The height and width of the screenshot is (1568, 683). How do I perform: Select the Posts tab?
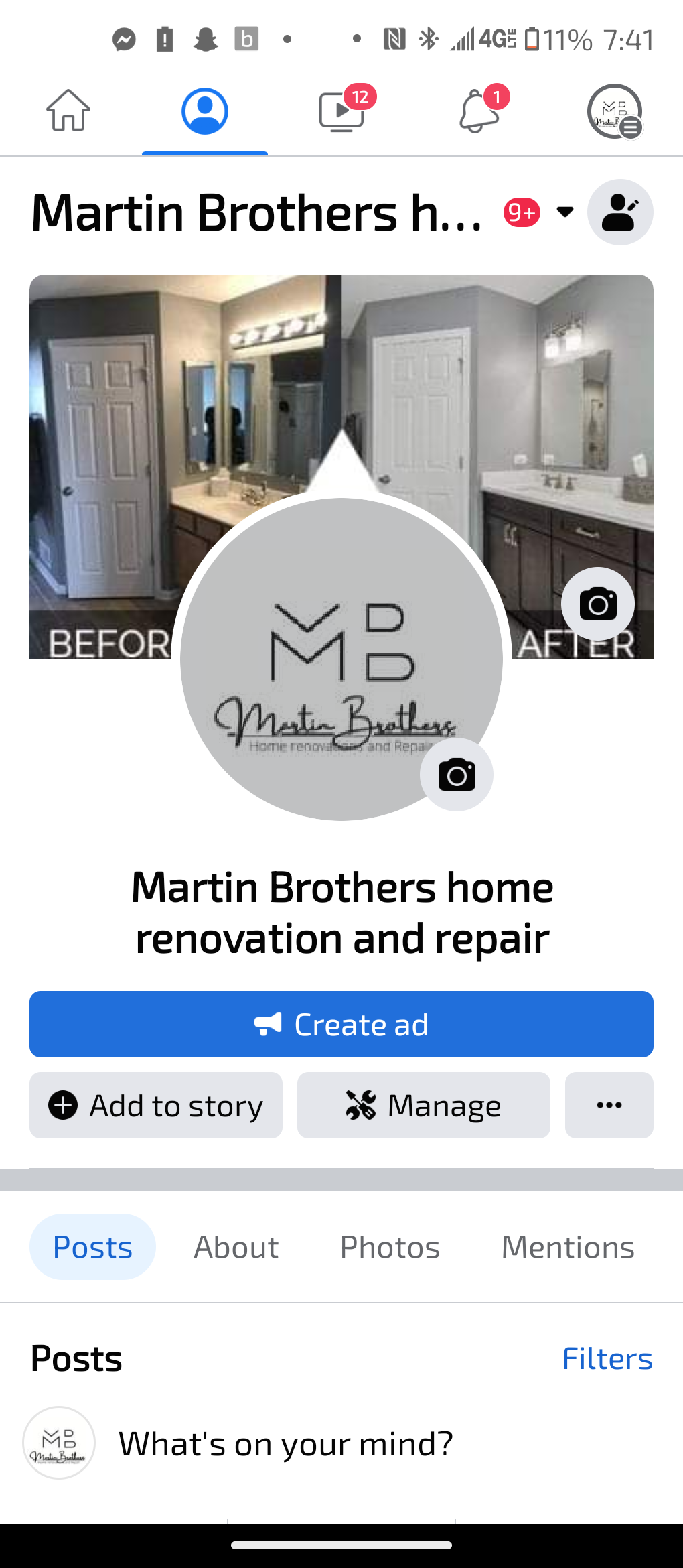coord(93,1247)
